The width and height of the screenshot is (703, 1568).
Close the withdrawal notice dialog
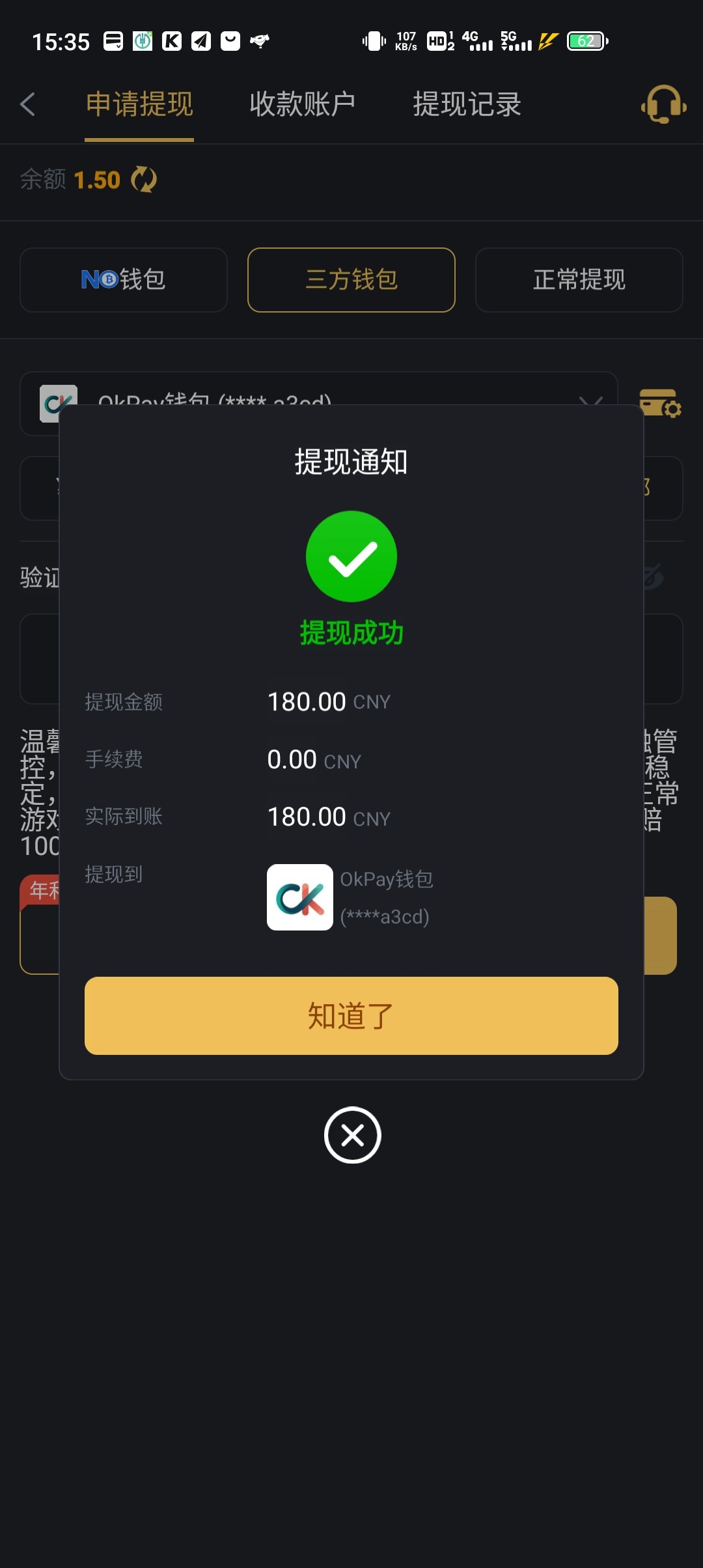pyautogui.click(x=352, y=1135)
